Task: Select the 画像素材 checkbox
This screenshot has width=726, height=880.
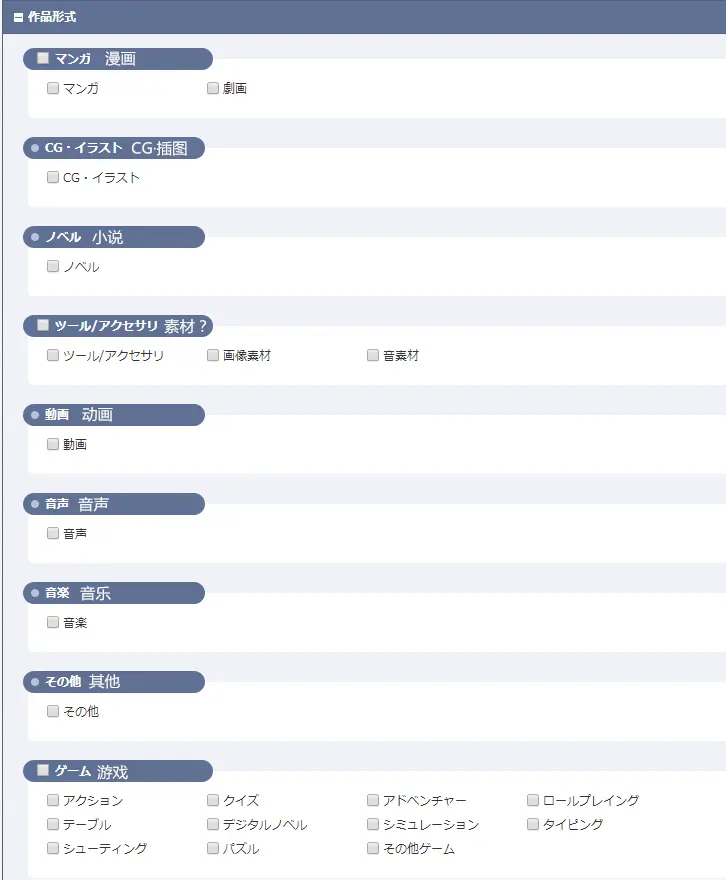Action: [x=213, y=355]
